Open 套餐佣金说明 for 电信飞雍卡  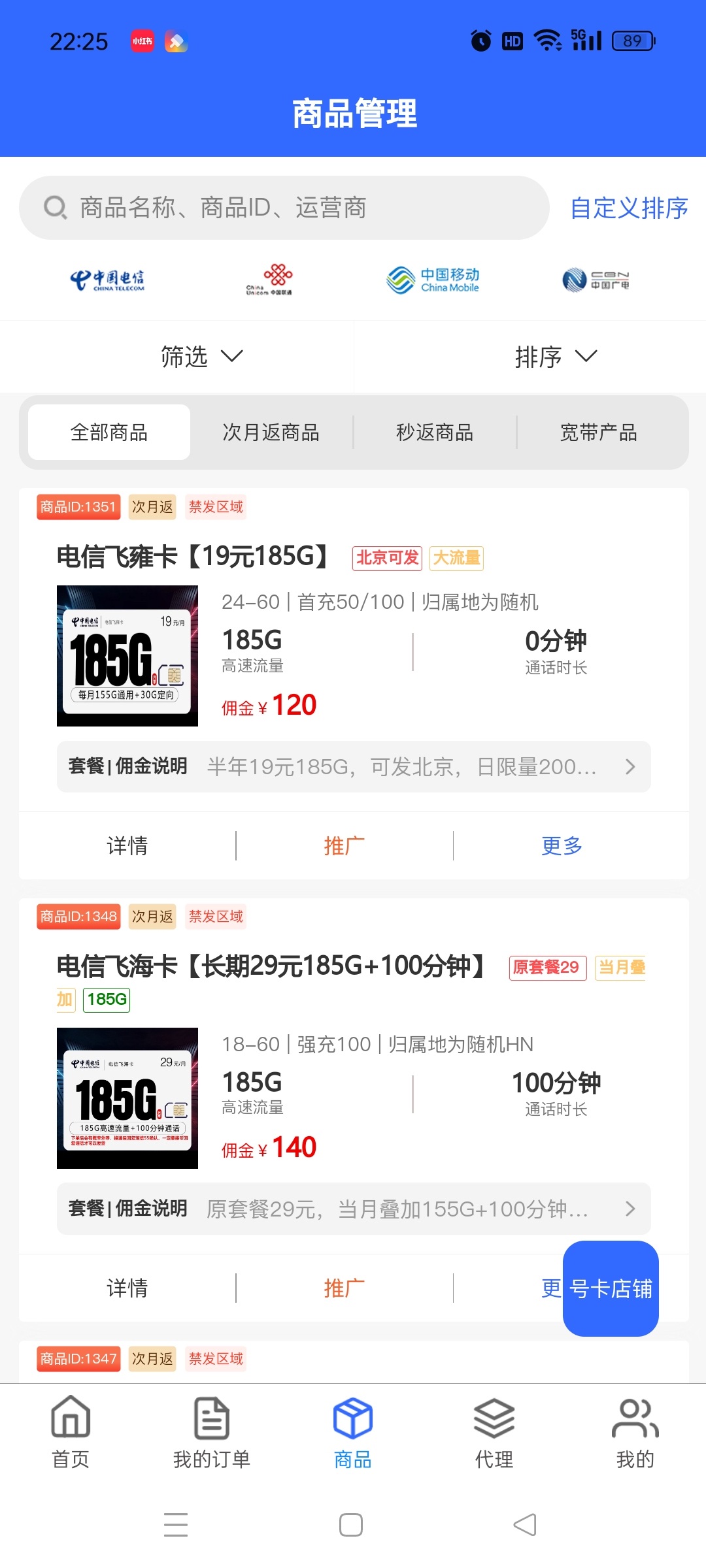coord(354,766)
